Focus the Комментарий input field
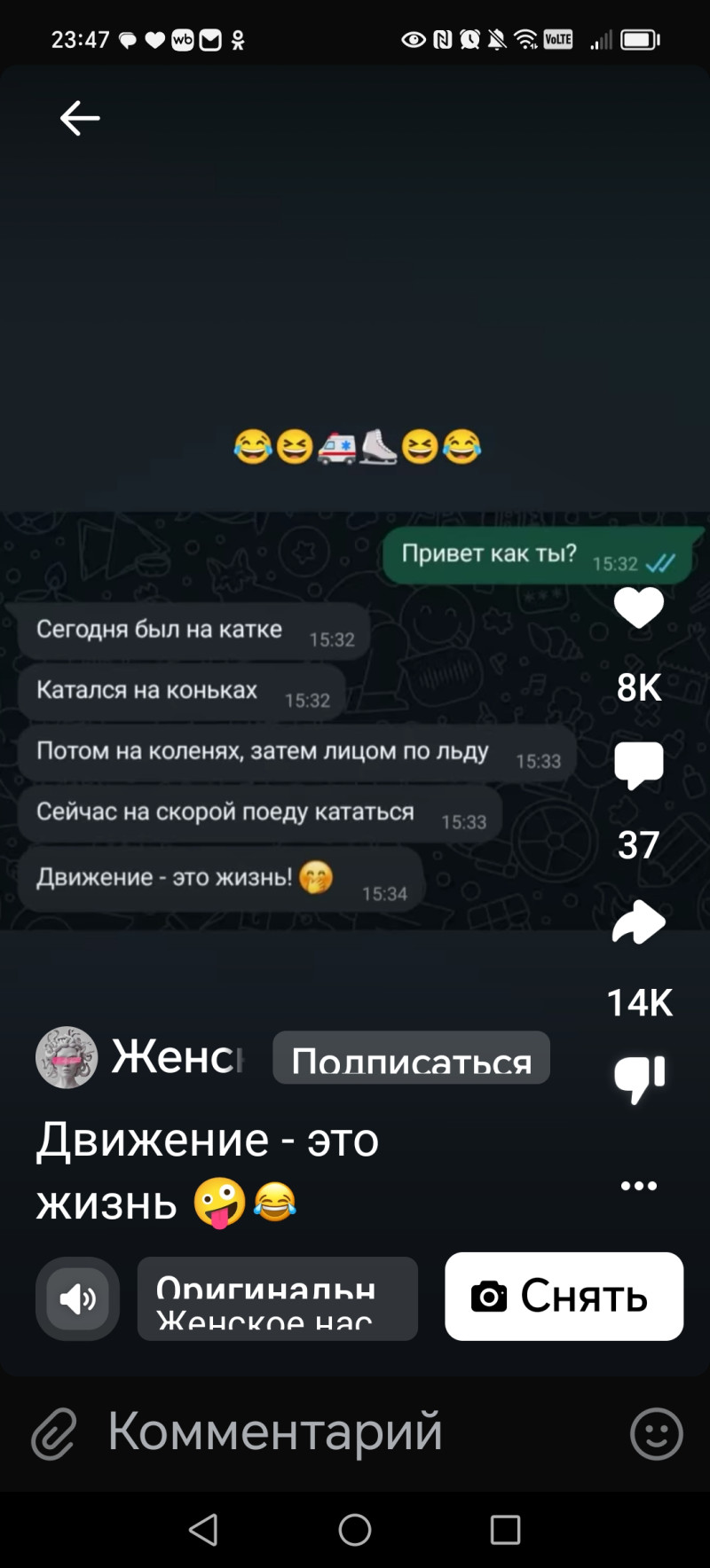 (337, 1431)
